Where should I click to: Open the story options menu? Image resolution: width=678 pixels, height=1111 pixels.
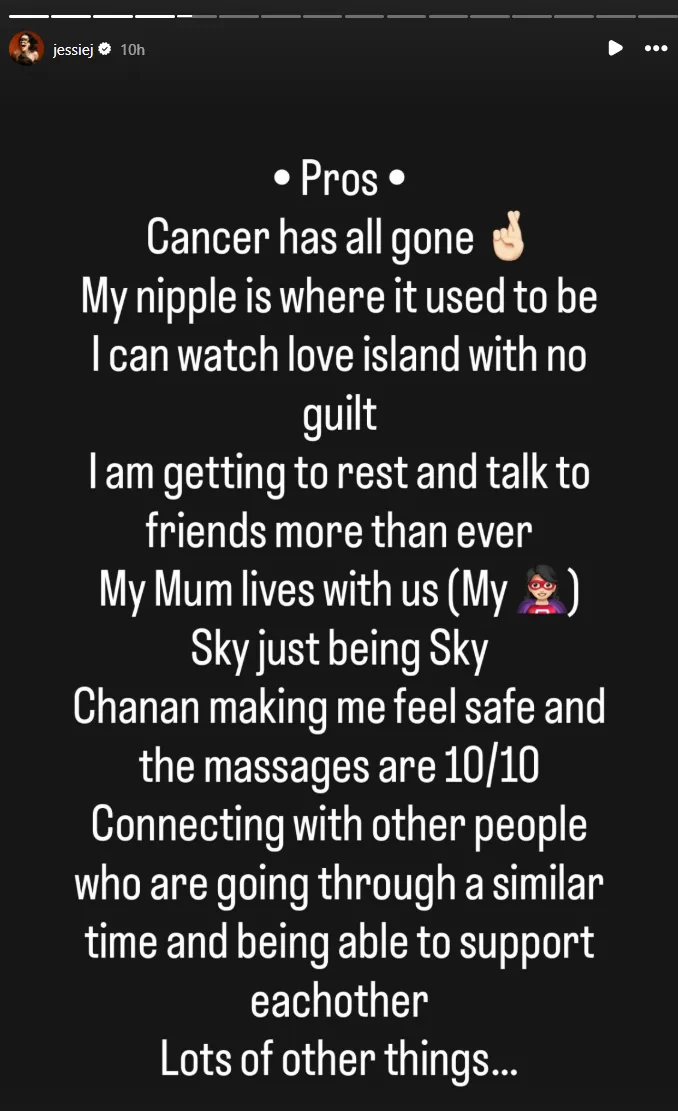[655, 48]
